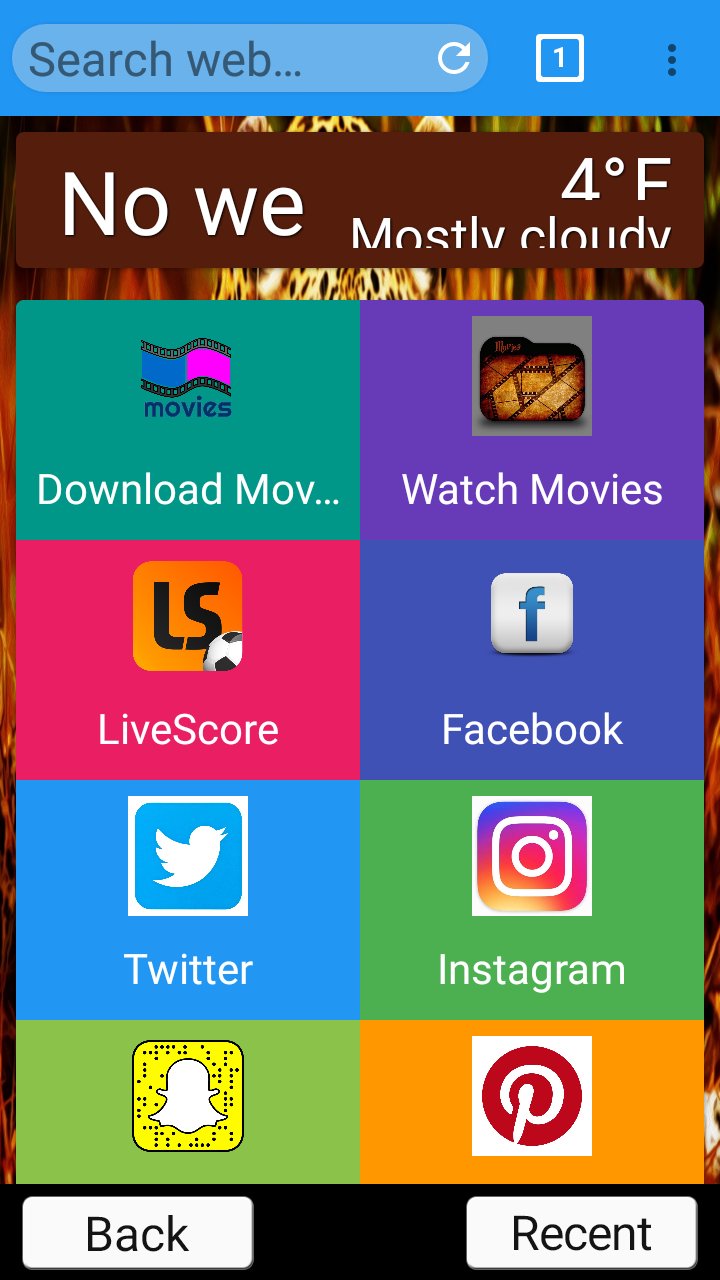Open the Snapchat ghost tile
Viewport: 720px width, 1280px height.
(x=188, y=1098)
